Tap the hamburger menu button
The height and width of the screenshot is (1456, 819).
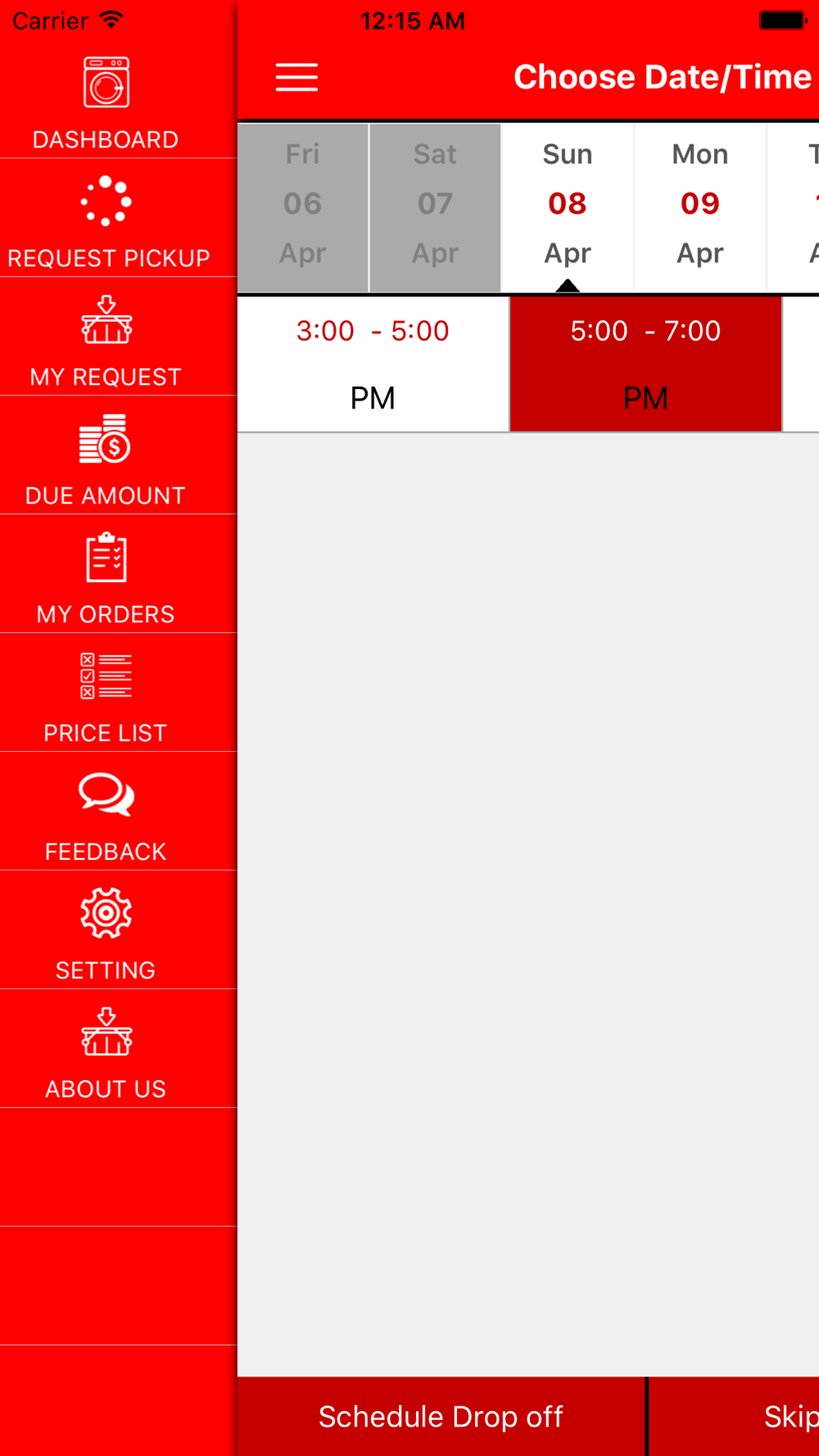click(296, 77)
